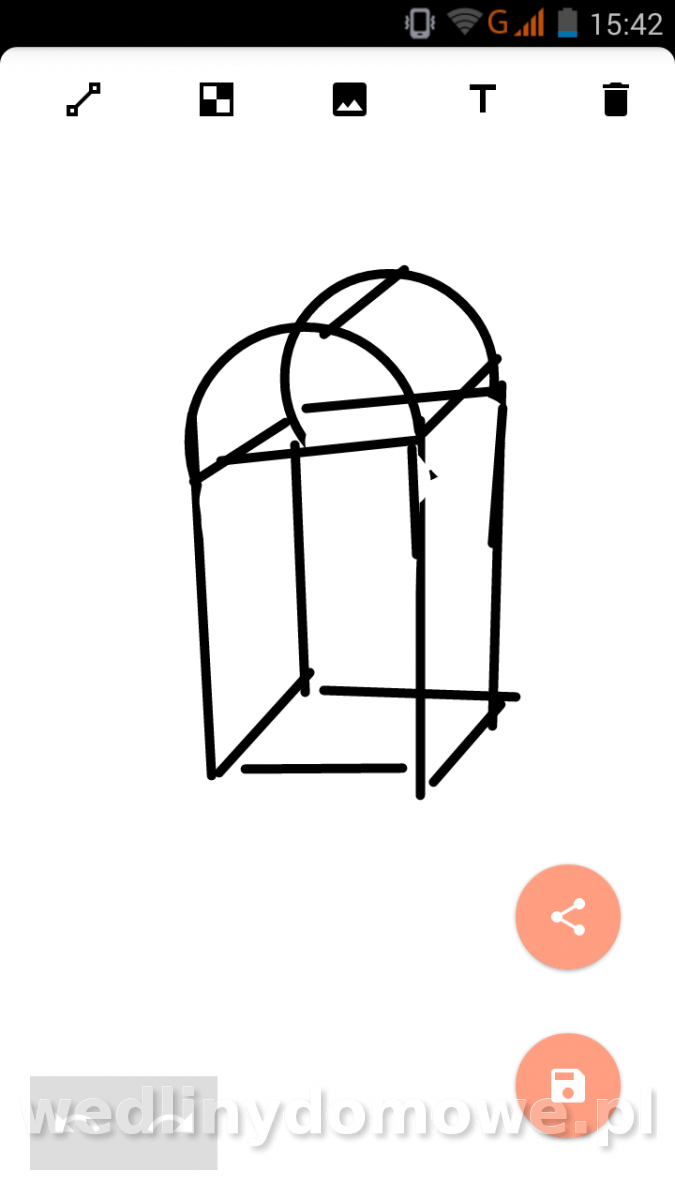Delete the drawing with the trash icon
The width and height of the screenshot is (675, 1200).
[615, 100]
